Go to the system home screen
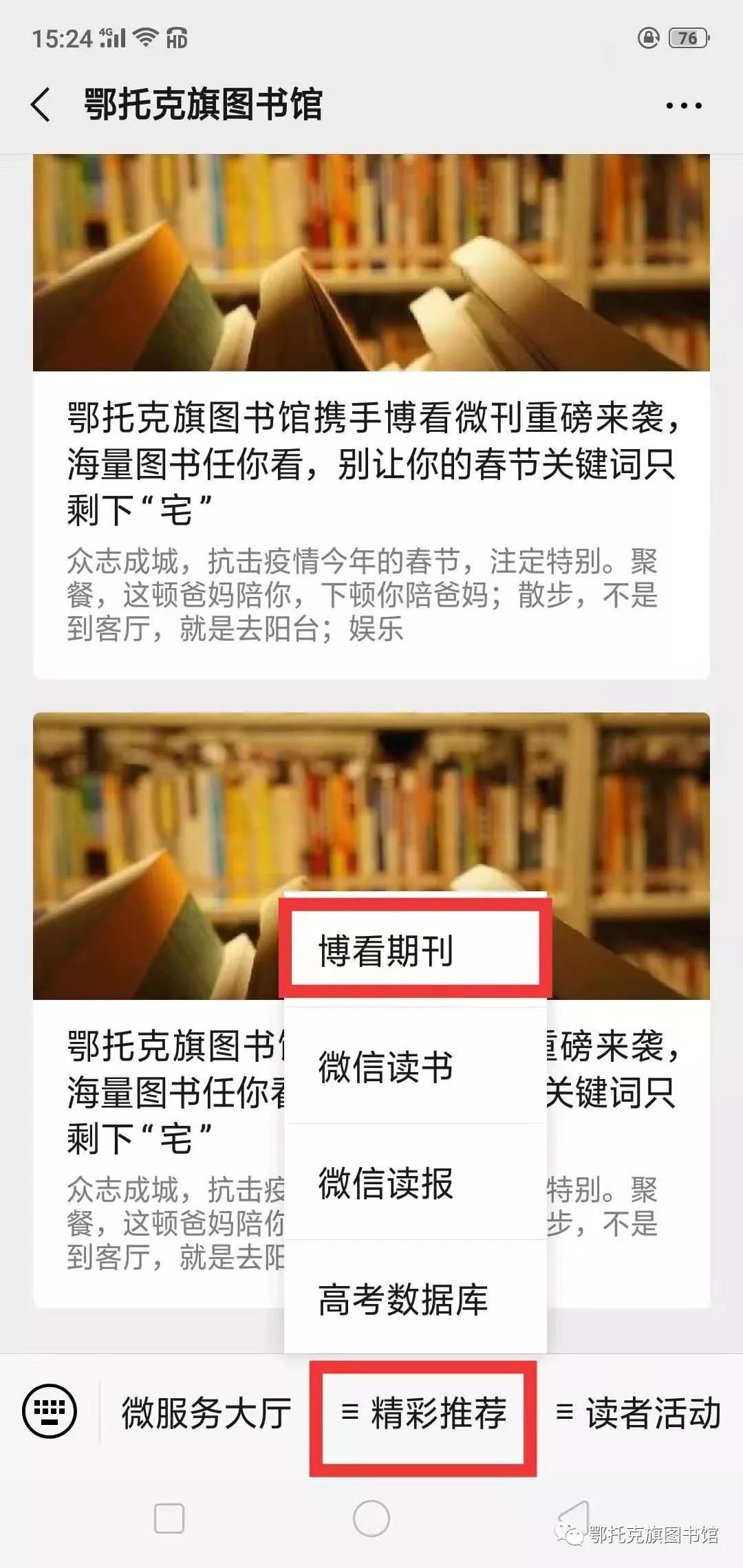The image size is (743, 1568). coord(371,1518)
